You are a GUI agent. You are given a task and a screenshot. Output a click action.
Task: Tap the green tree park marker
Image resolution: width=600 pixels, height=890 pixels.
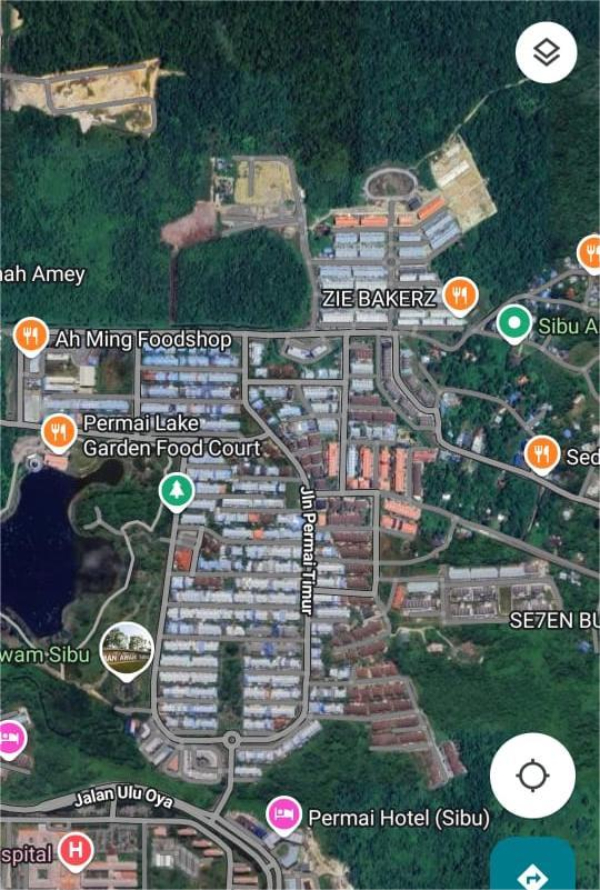tap(177, 491)
